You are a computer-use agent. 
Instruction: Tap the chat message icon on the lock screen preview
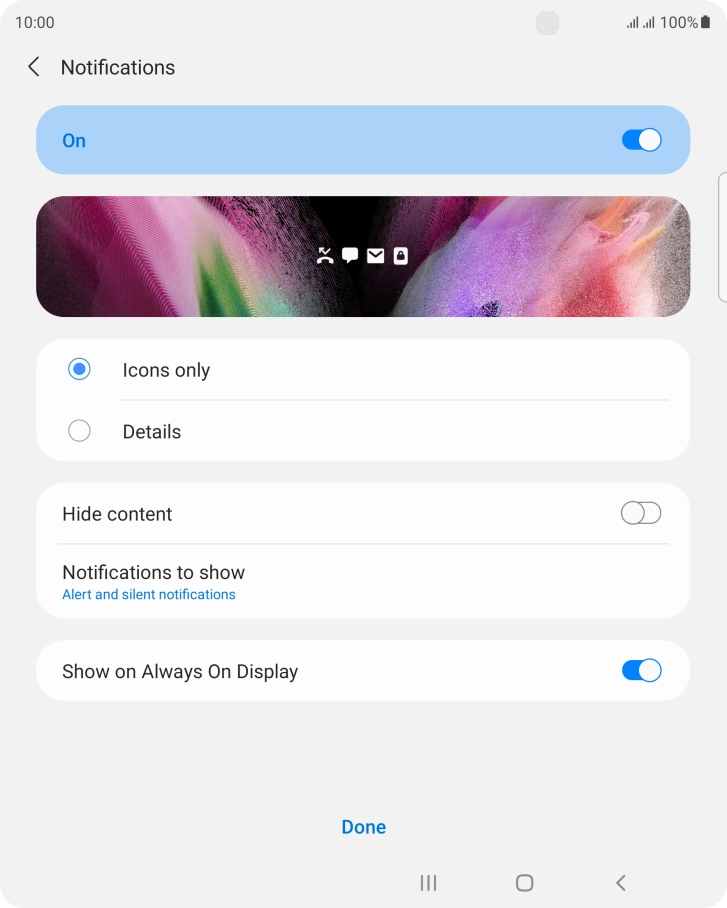(349, 256)
